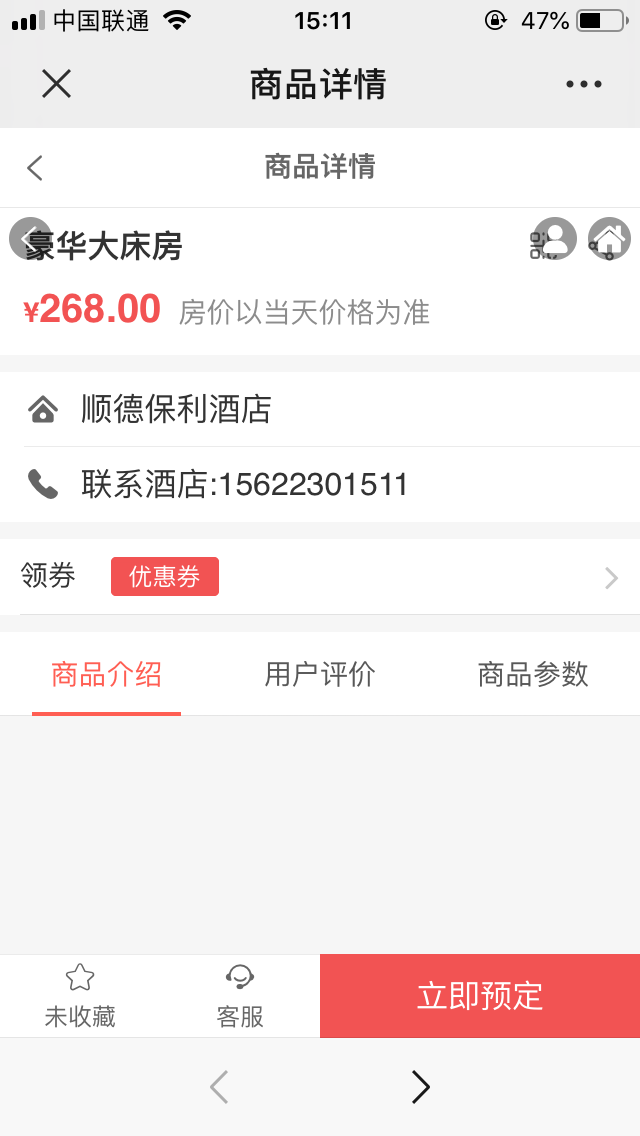Switch to the 用户评价 tab
This screenshot has height=1136, width=640.
(319, 675)
